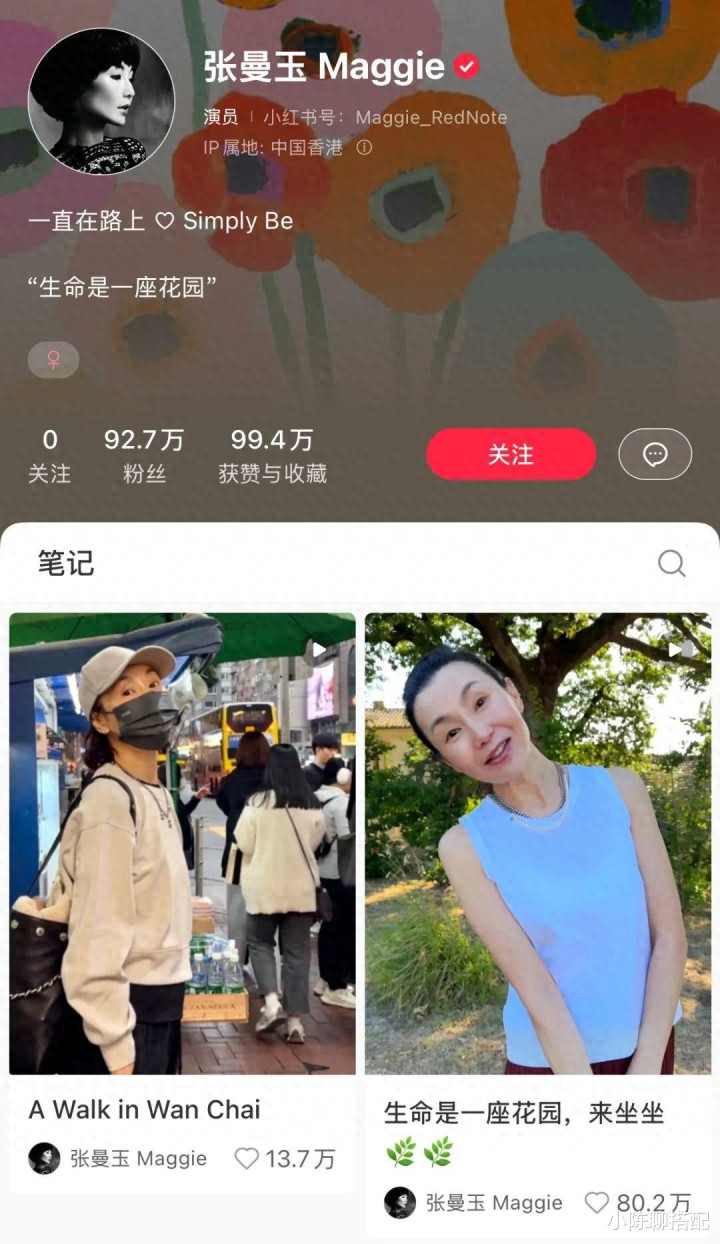View the 92.7万 粉丝 followers list
The height and width of the screenshot is (1244, 720).
[144, 455]
